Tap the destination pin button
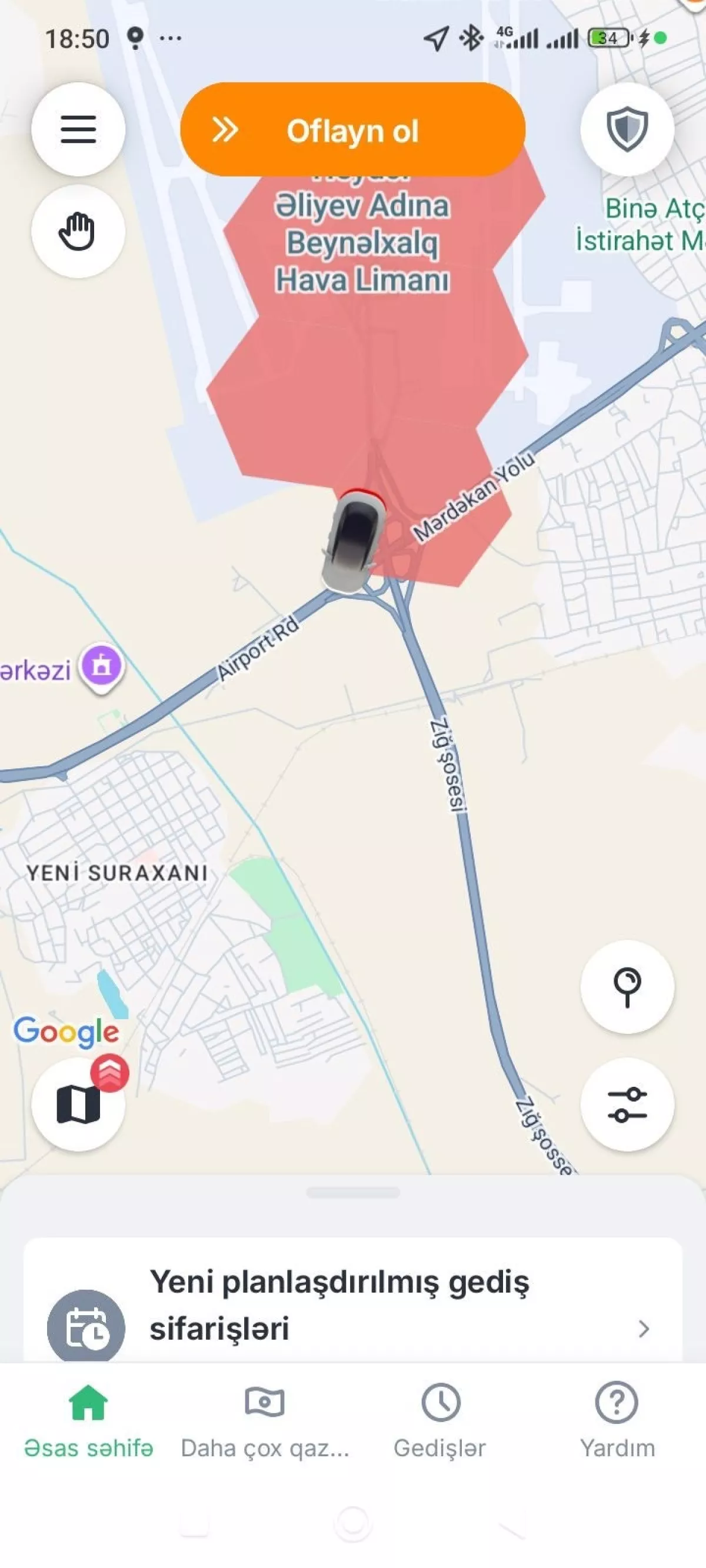Screen dimensions: 706x1568 coord(627,987)
